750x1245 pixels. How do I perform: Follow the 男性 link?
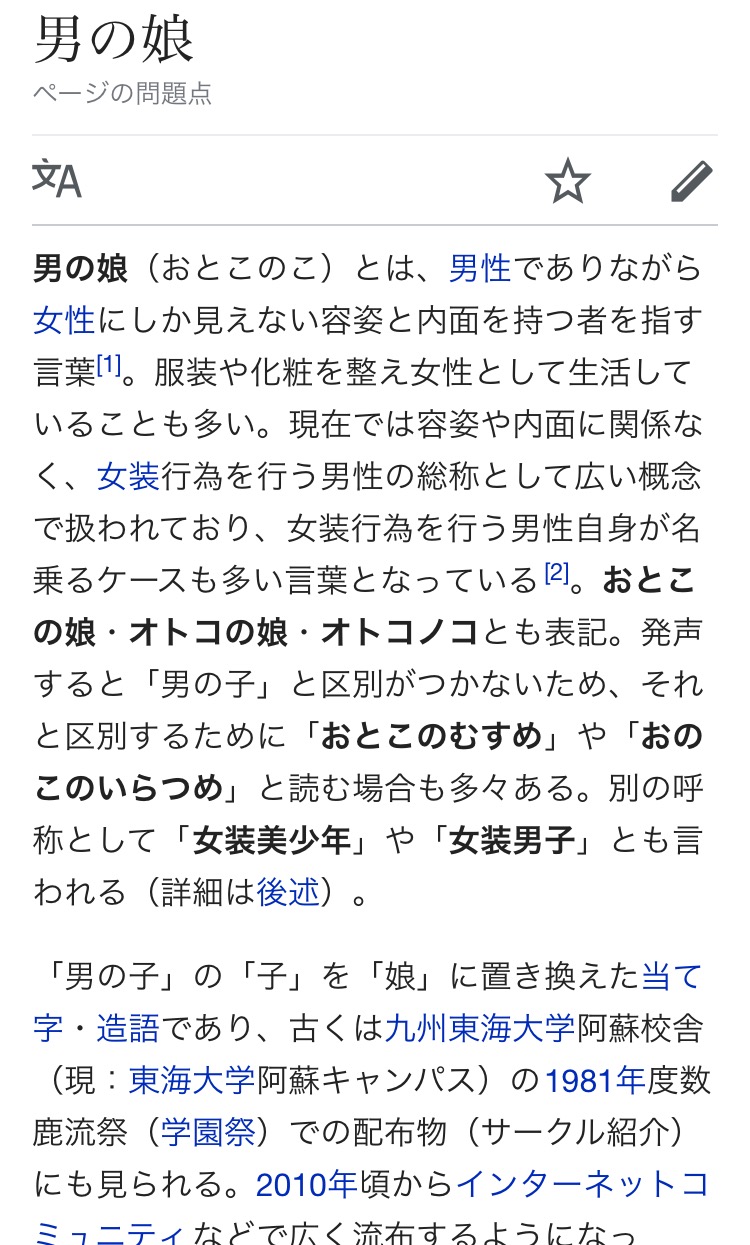coord(479,268)
